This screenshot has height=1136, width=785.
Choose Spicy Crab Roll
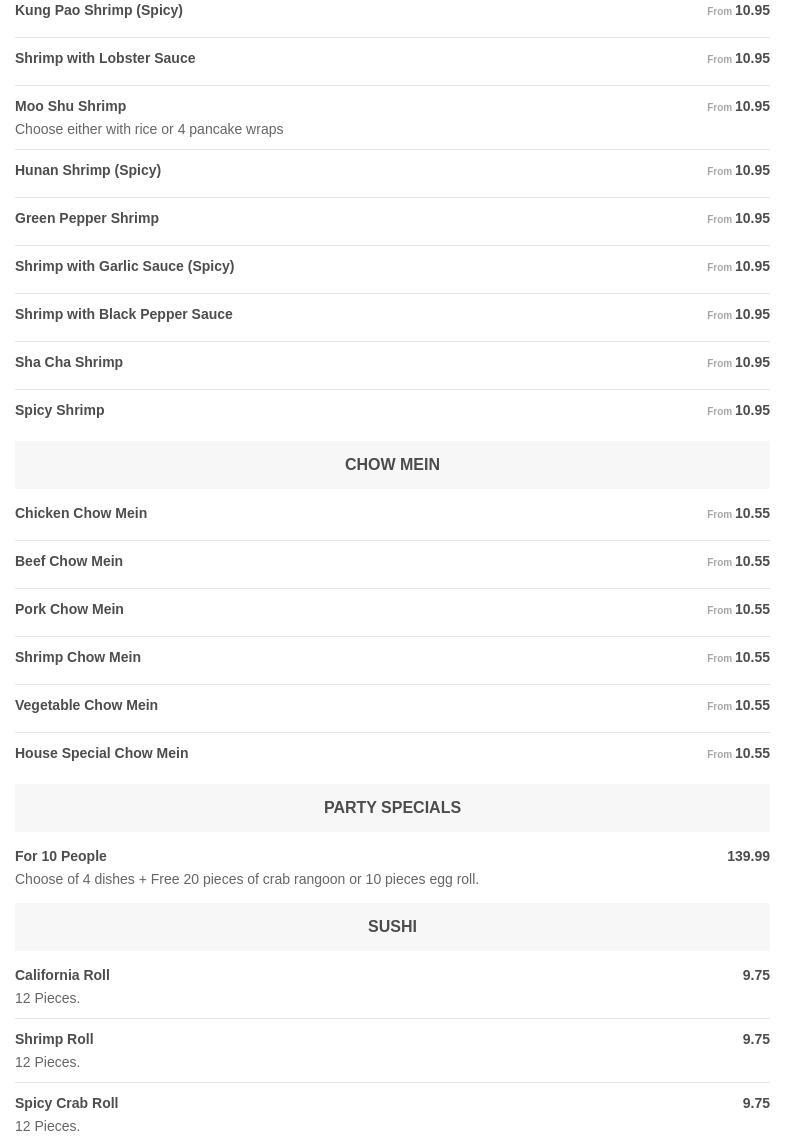[x=66, y=1103]
